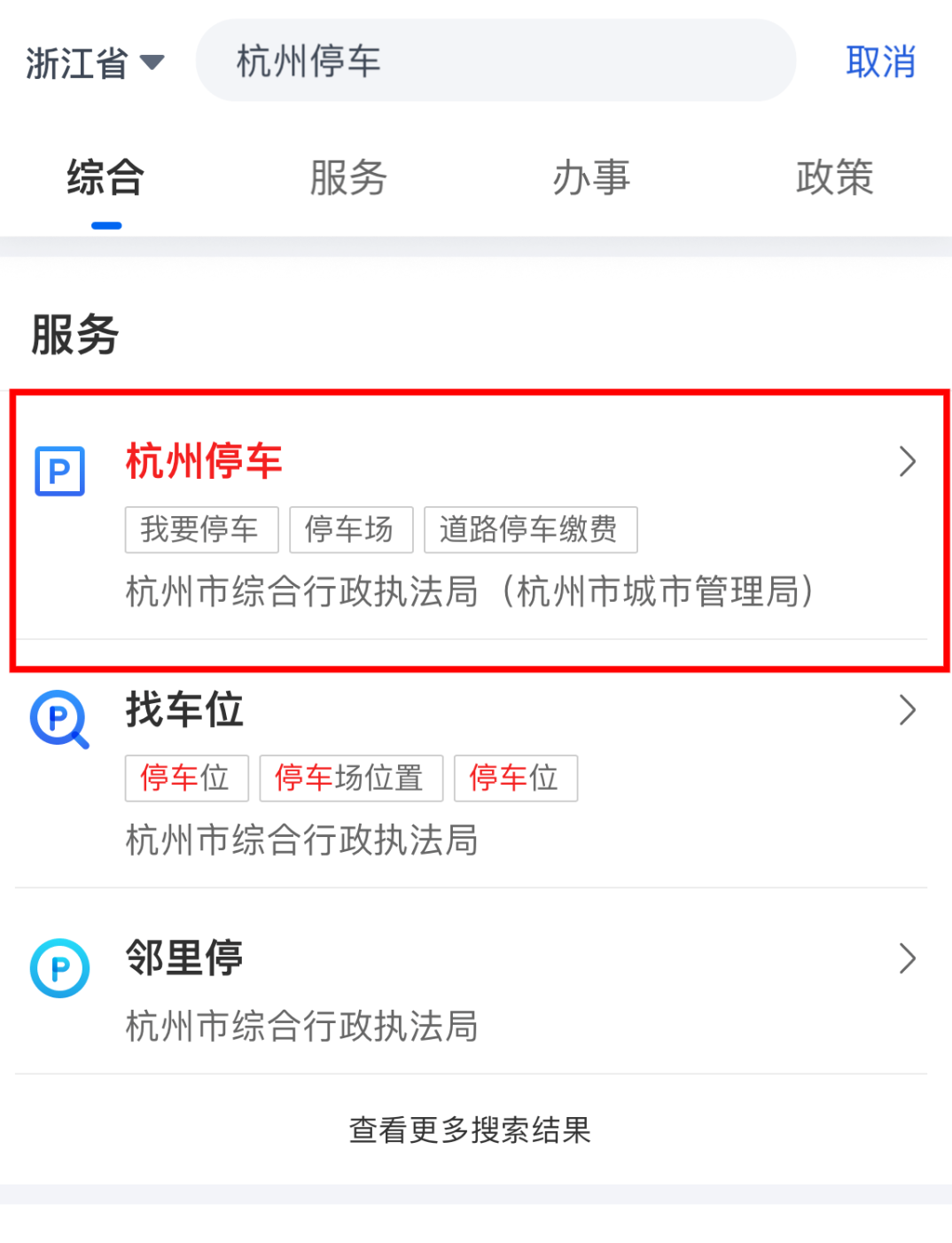Switch to the 政策 tab

(833, 178)
